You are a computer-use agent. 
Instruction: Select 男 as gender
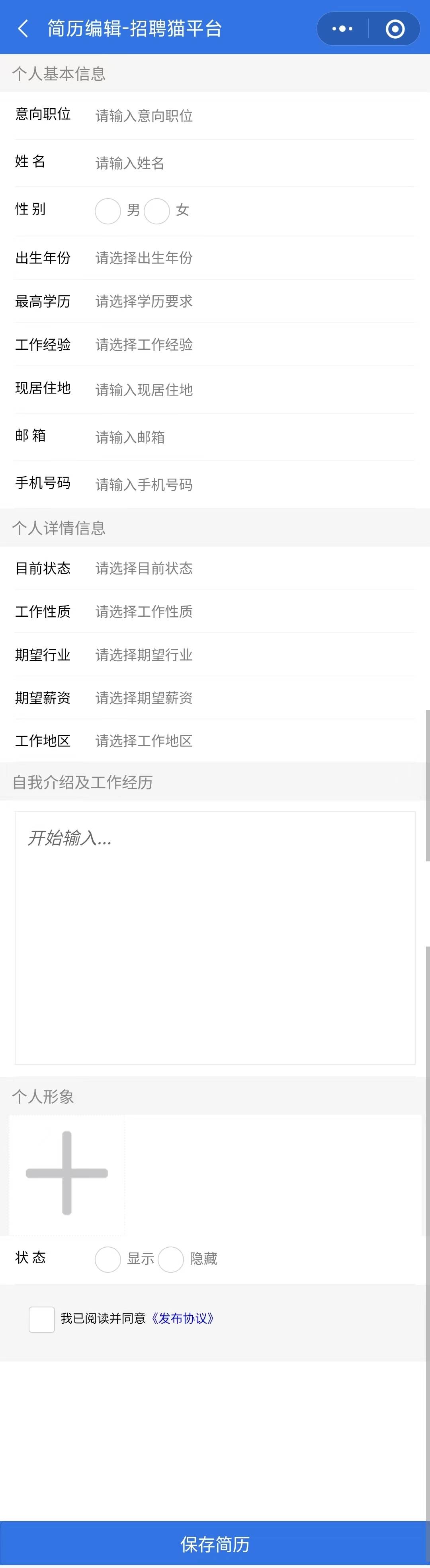tap(108, 210)
